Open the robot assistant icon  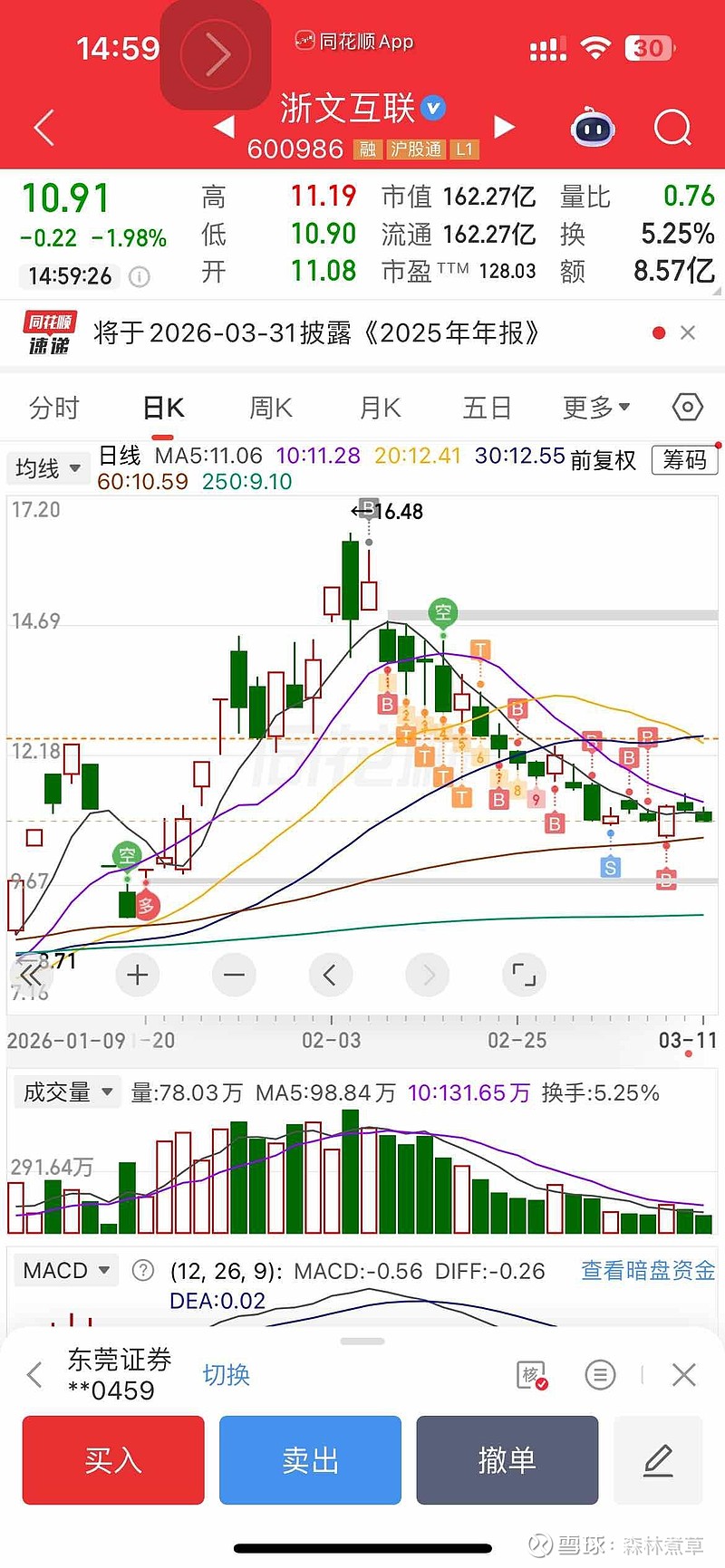(593, 128)
